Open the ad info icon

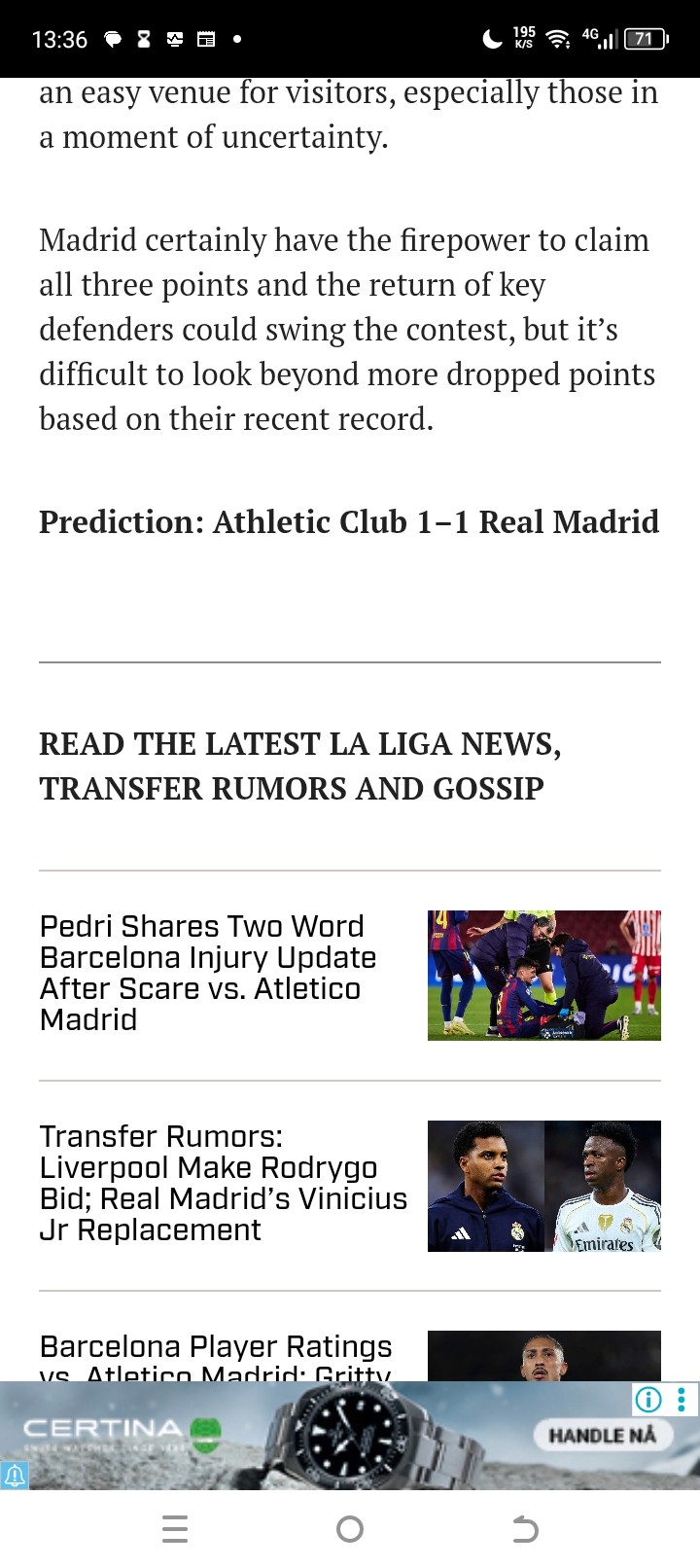pos(647,1399)
